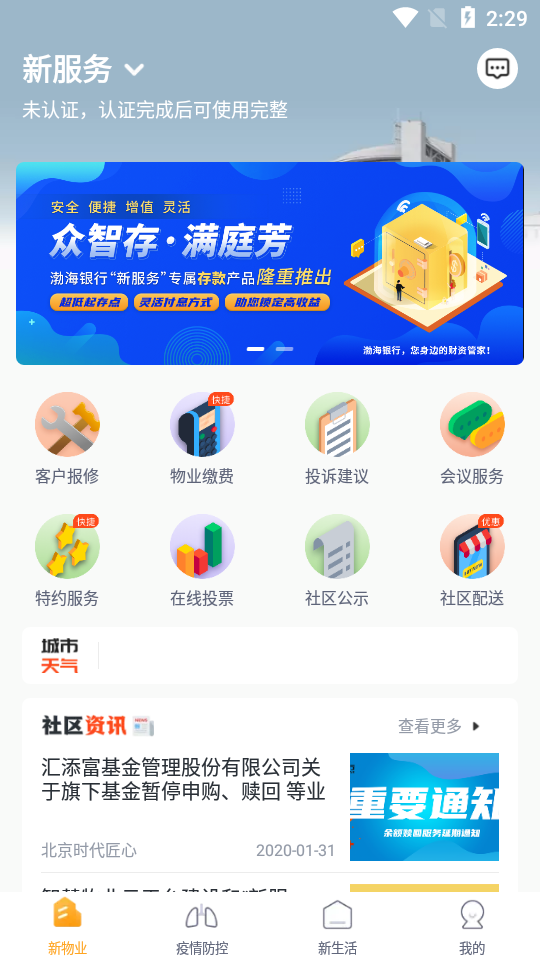Open 投诉建议 complaints and suggestions

coord(337,438)
